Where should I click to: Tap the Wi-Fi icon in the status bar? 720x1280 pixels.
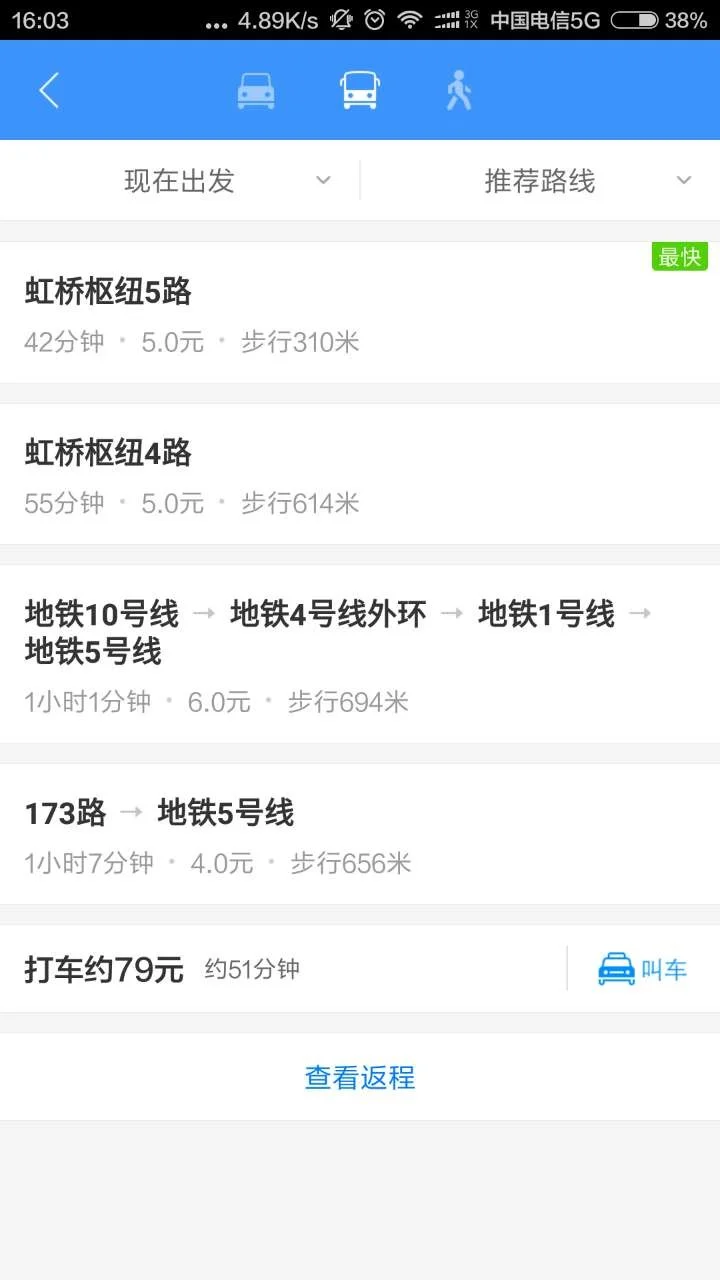pyautogui.click(x=410, y=17)
